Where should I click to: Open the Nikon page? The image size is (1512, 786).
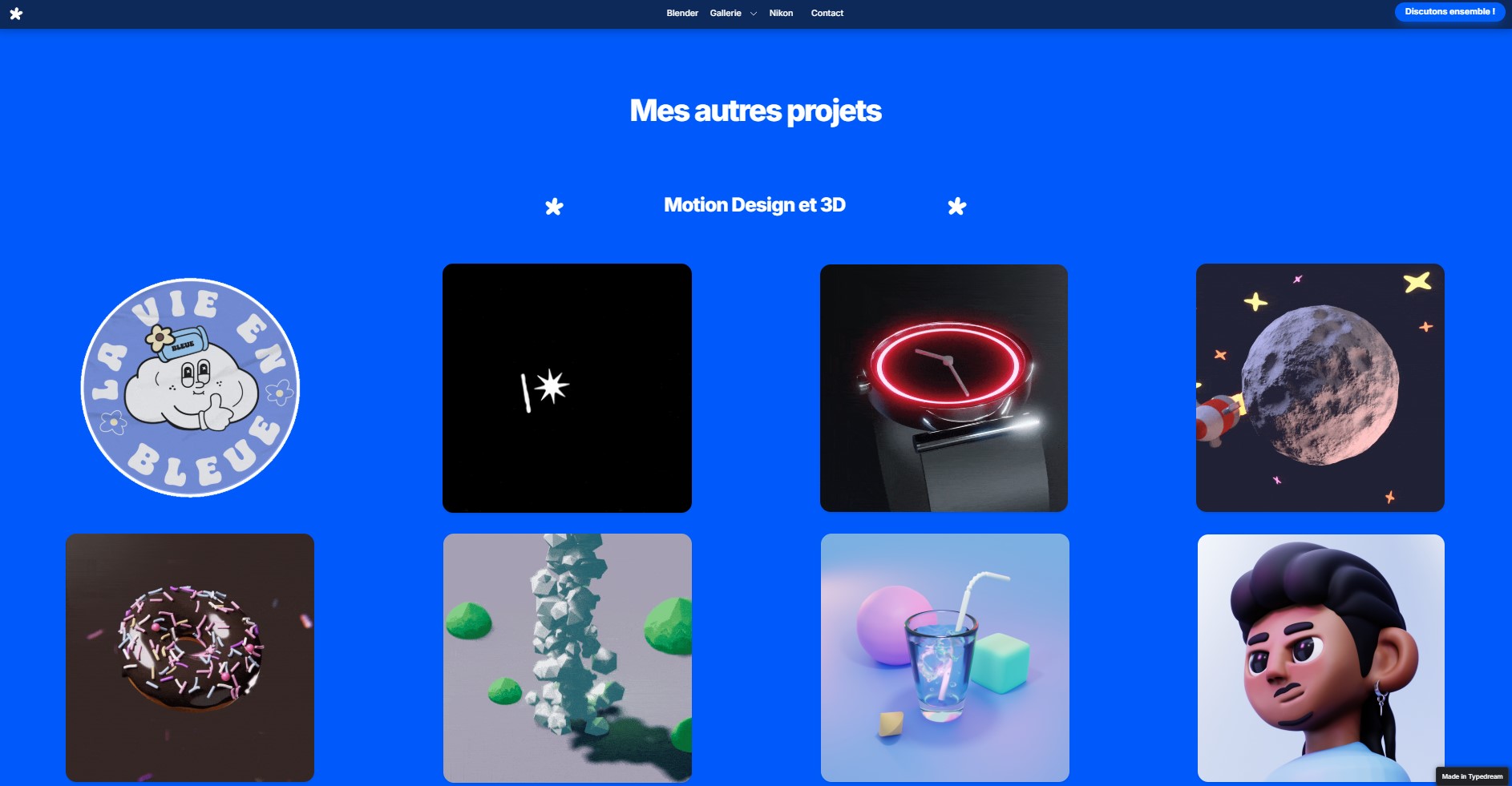[781, 13]
